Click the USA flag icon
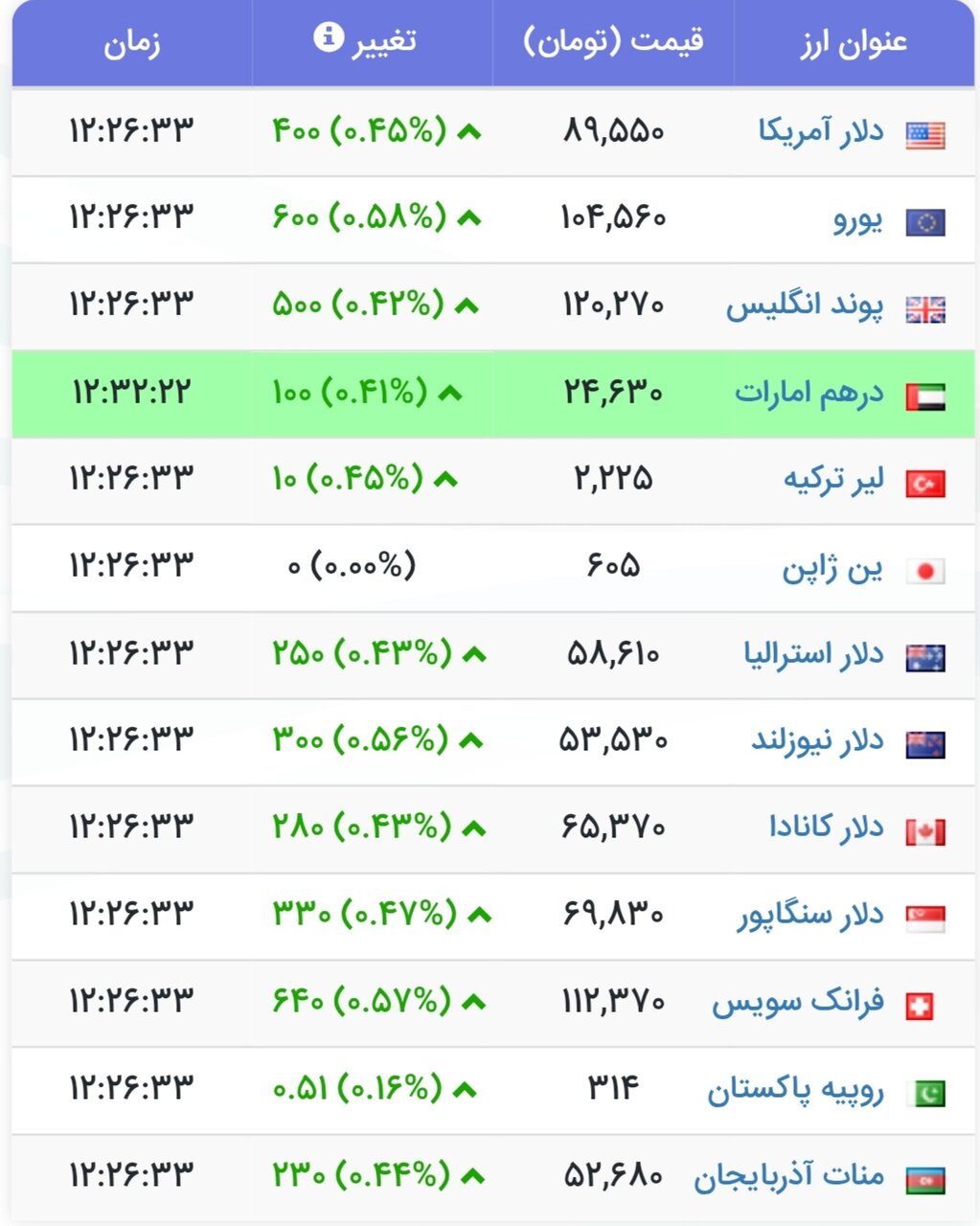Image resolution: width=980 pixels, height=1226 pixels. [925, 132]
